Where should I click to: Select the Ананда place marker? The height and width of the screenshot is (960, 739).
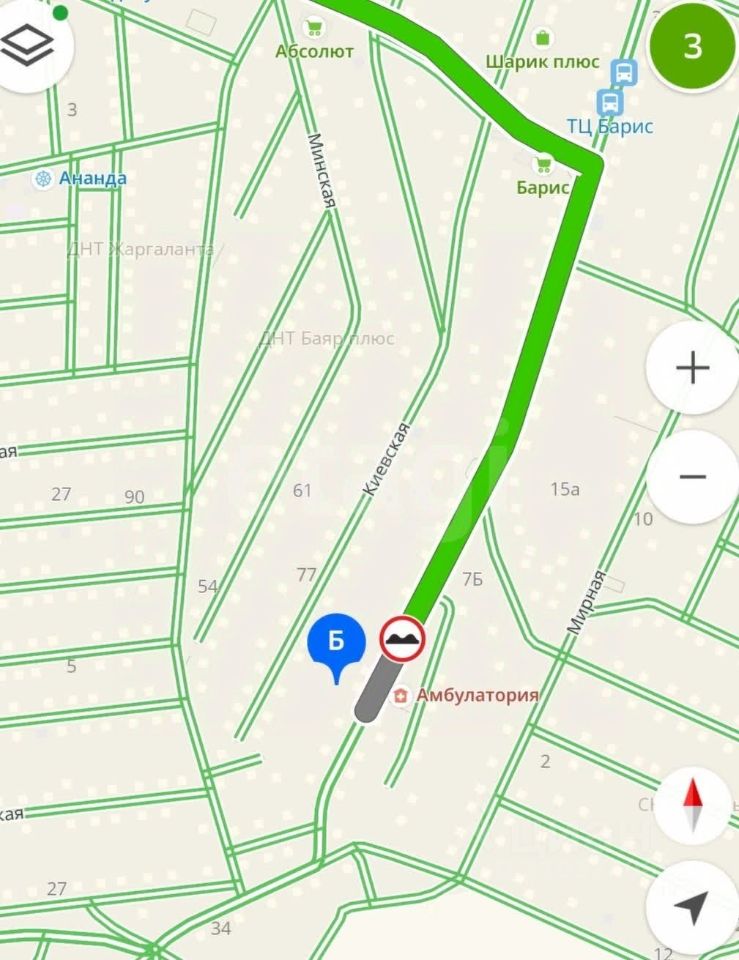click(x=43, y=179)
